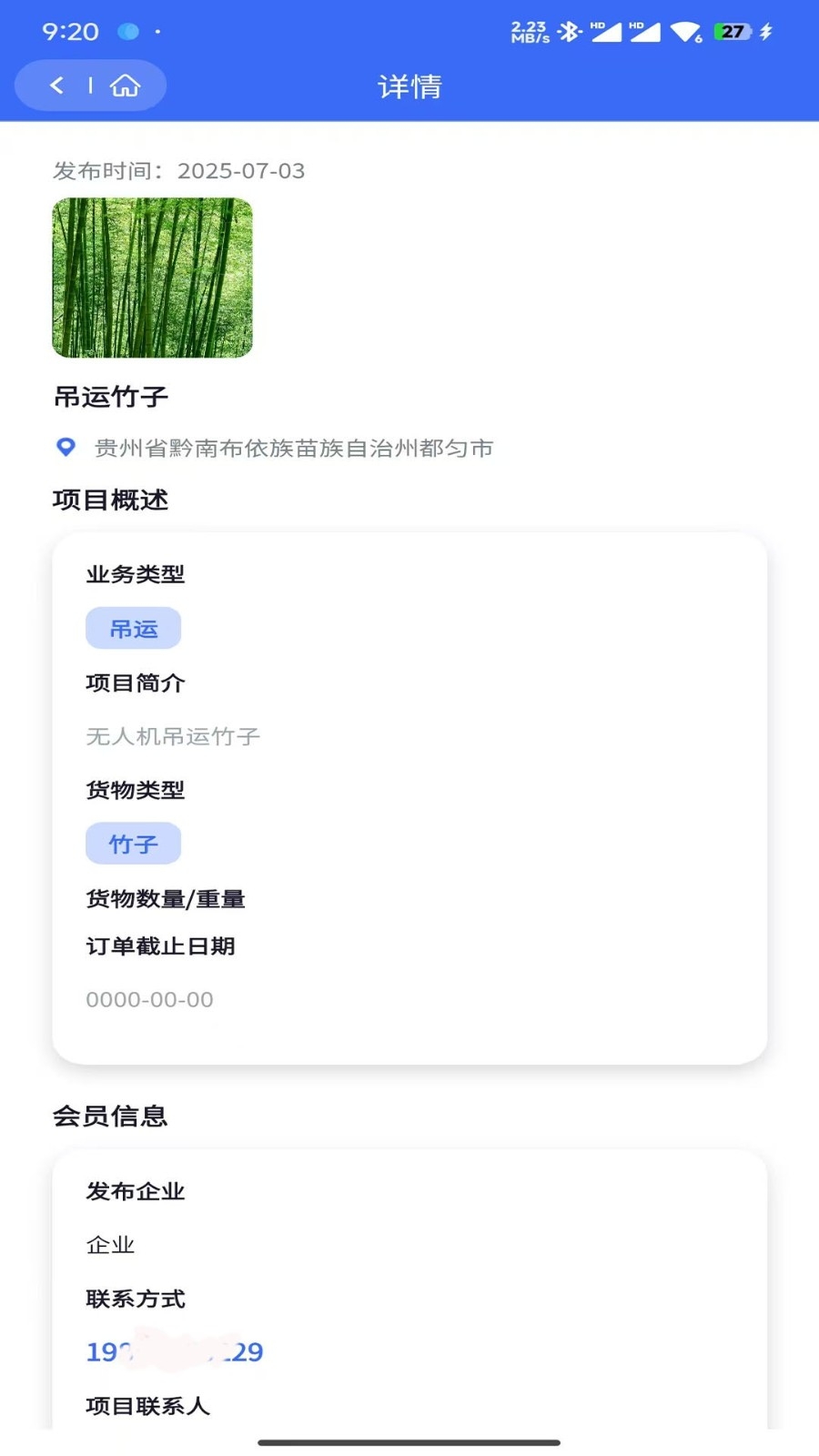Open the bamboo forest photo
Viewport: 819px width, 1456px height.
[x=152, y=278]
